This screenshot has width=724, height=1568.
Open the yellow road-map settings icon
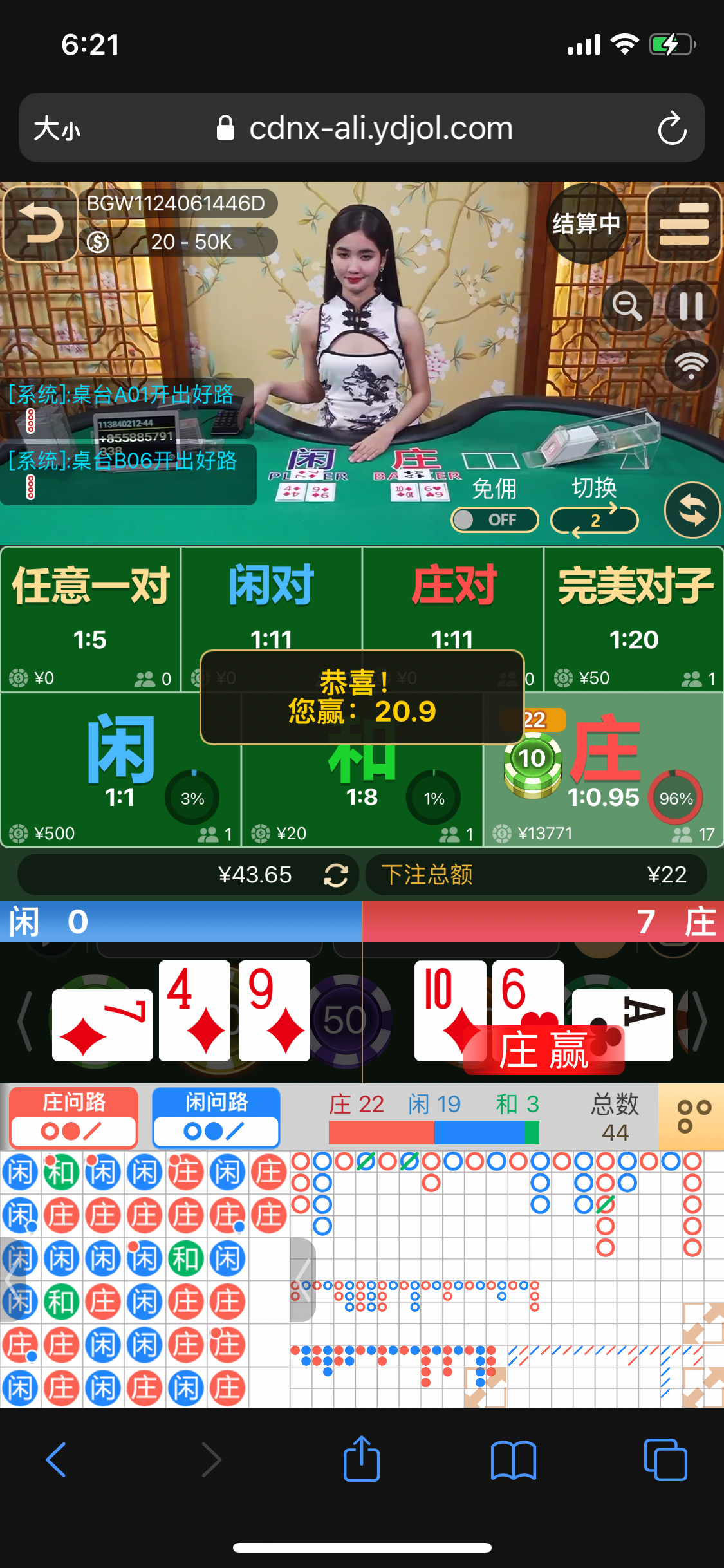coord(692,1117)
